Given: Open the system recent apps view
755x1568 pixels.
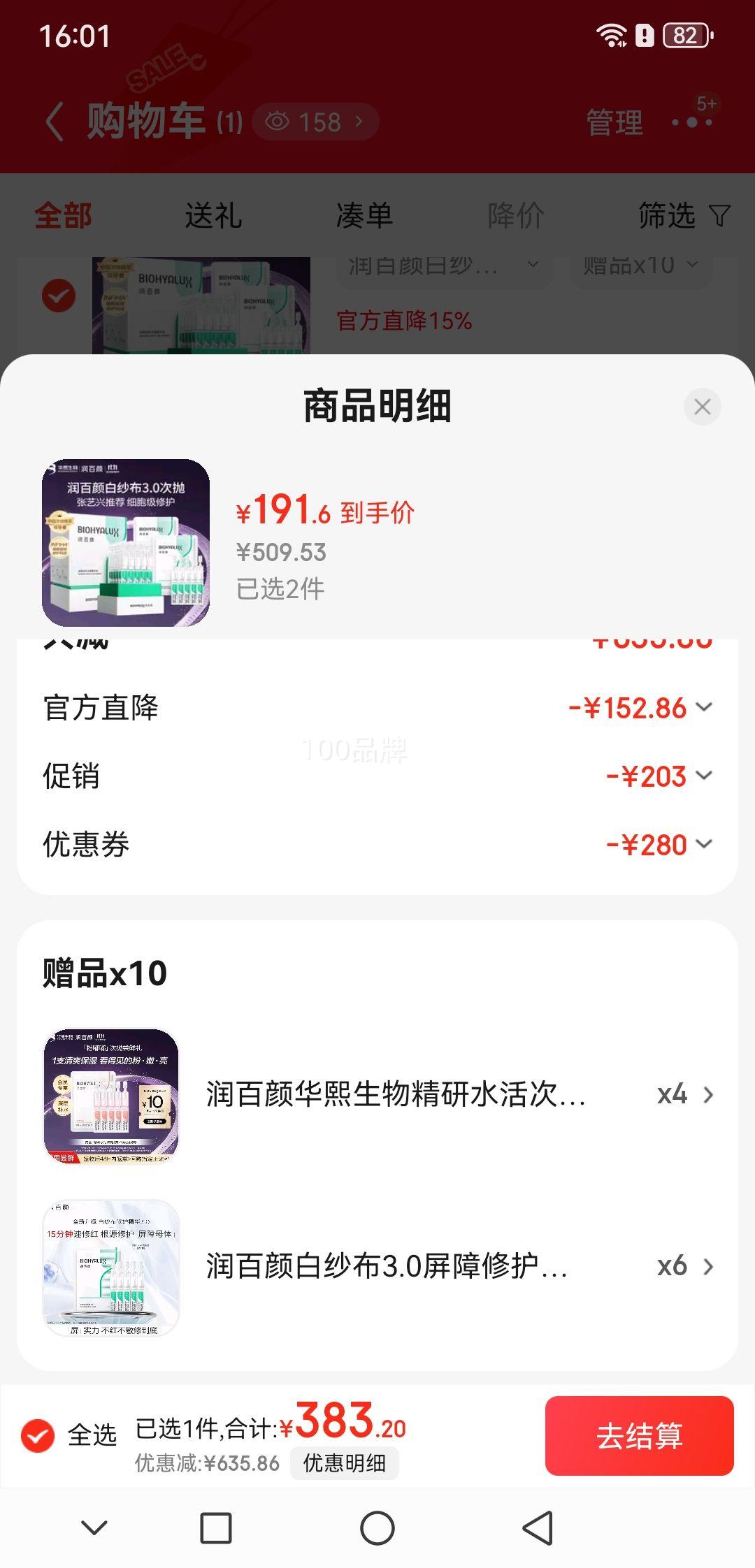Looking at the screenshot, I should coord(216,1528).
